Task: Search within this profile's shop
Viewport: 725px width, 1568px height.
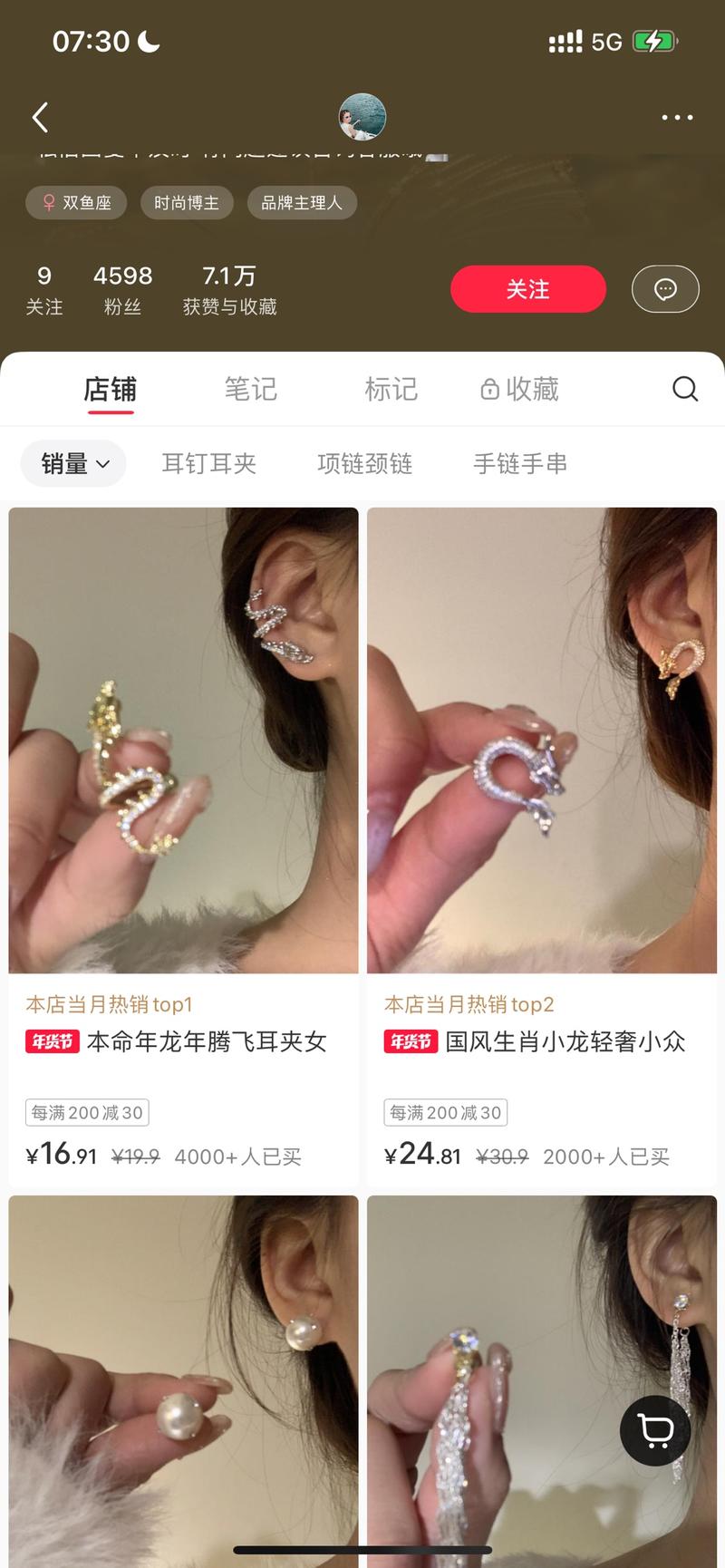Action: [685, 389]
